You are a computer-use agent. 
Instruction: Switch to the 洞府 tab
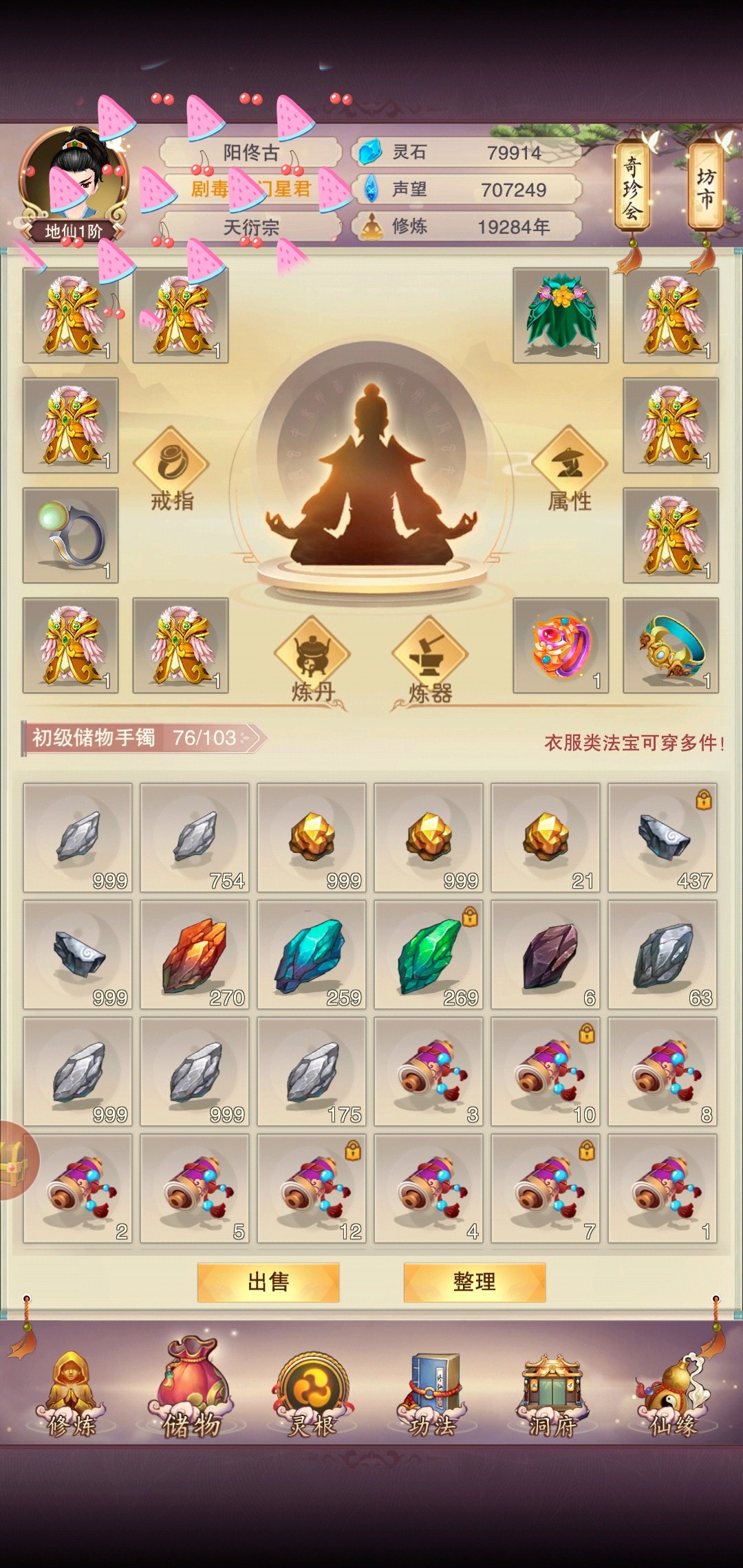click(x=552, y=1396)
